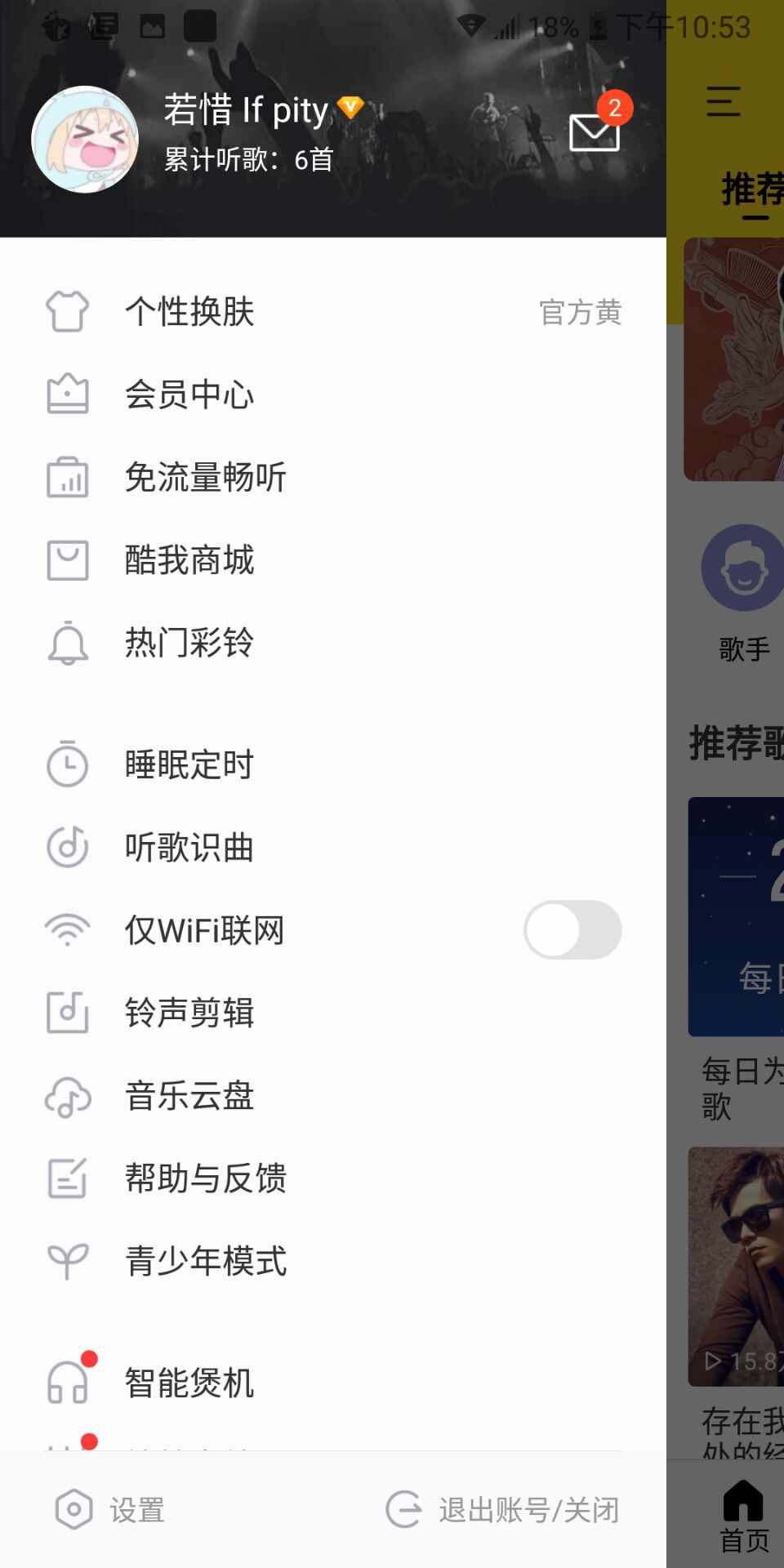The width and height of the screenshot is (784, 1568).
Task: Close drawer via the hamburger menu icon
Action: tap(724, 101)
